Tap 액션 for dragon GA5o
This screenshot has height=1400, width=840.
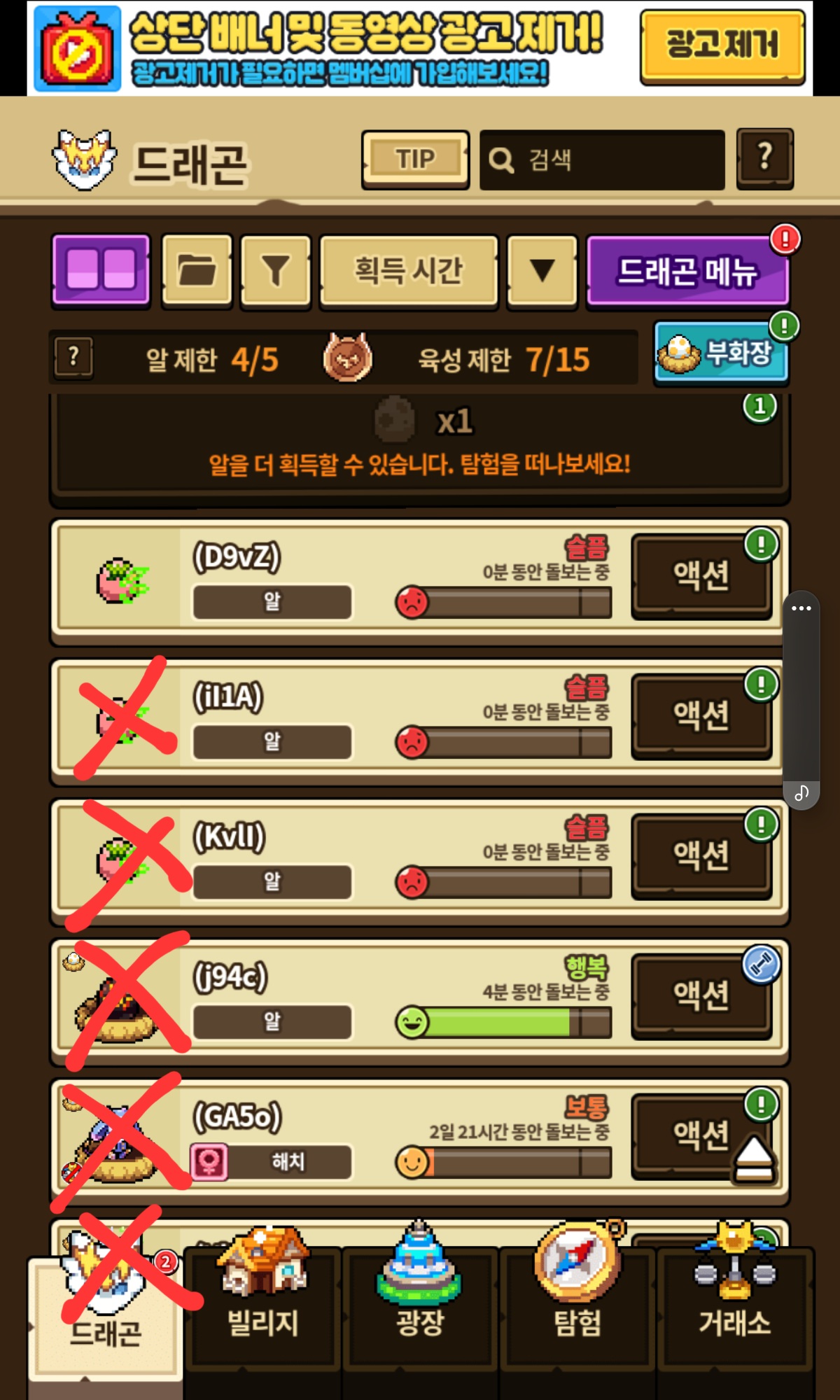(x=701, y=1136)
